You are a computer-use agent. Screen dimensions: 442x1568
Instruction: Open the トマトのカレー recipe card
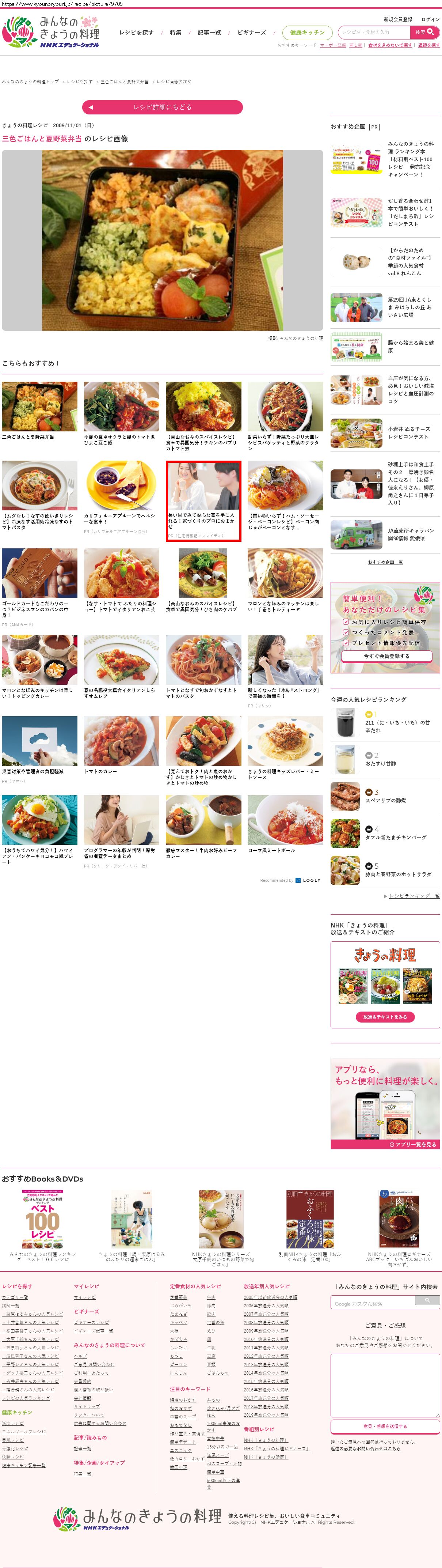[x=122, y=746]
